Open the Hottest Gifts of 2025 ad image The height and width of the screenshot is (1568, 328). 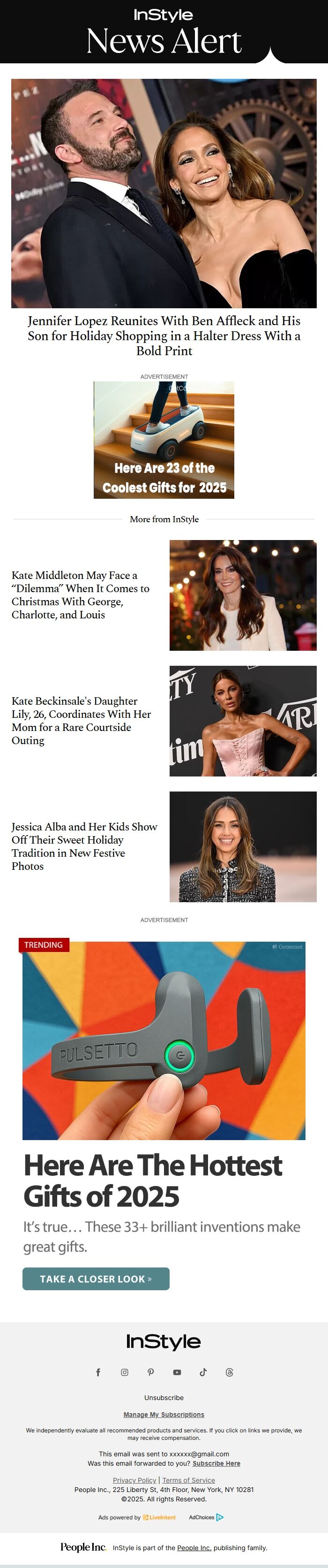(x=164, y=1040)
